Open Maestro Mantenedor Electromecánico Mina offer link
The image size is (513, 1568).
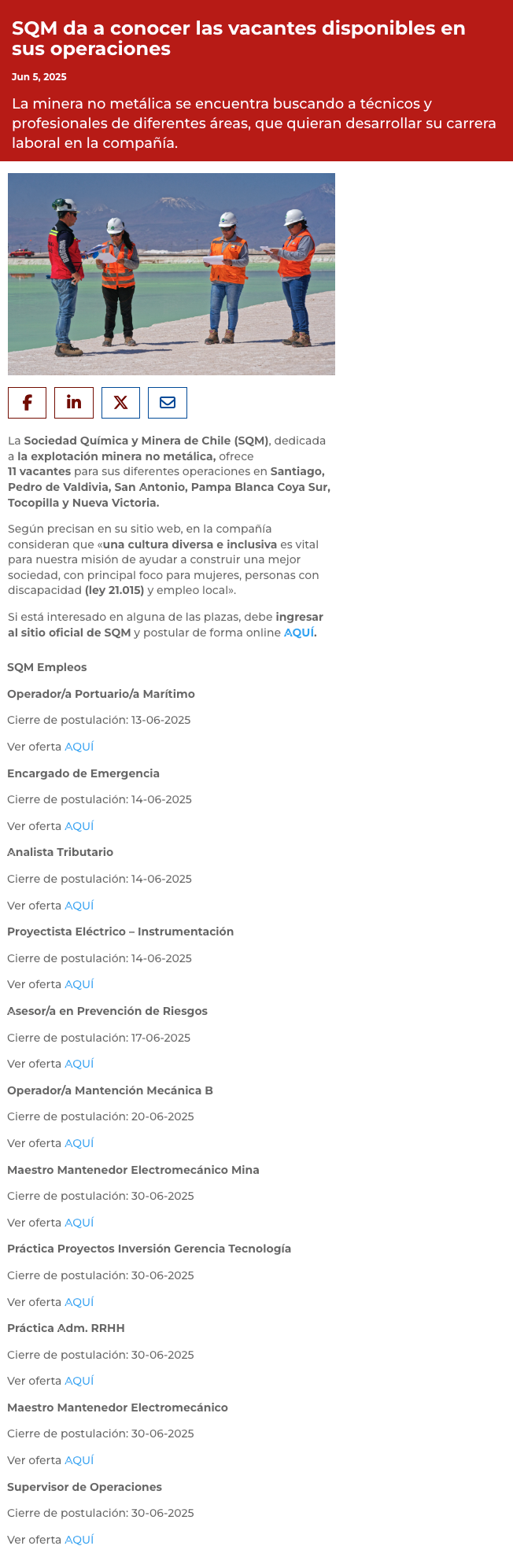(x=79, y=1223)
